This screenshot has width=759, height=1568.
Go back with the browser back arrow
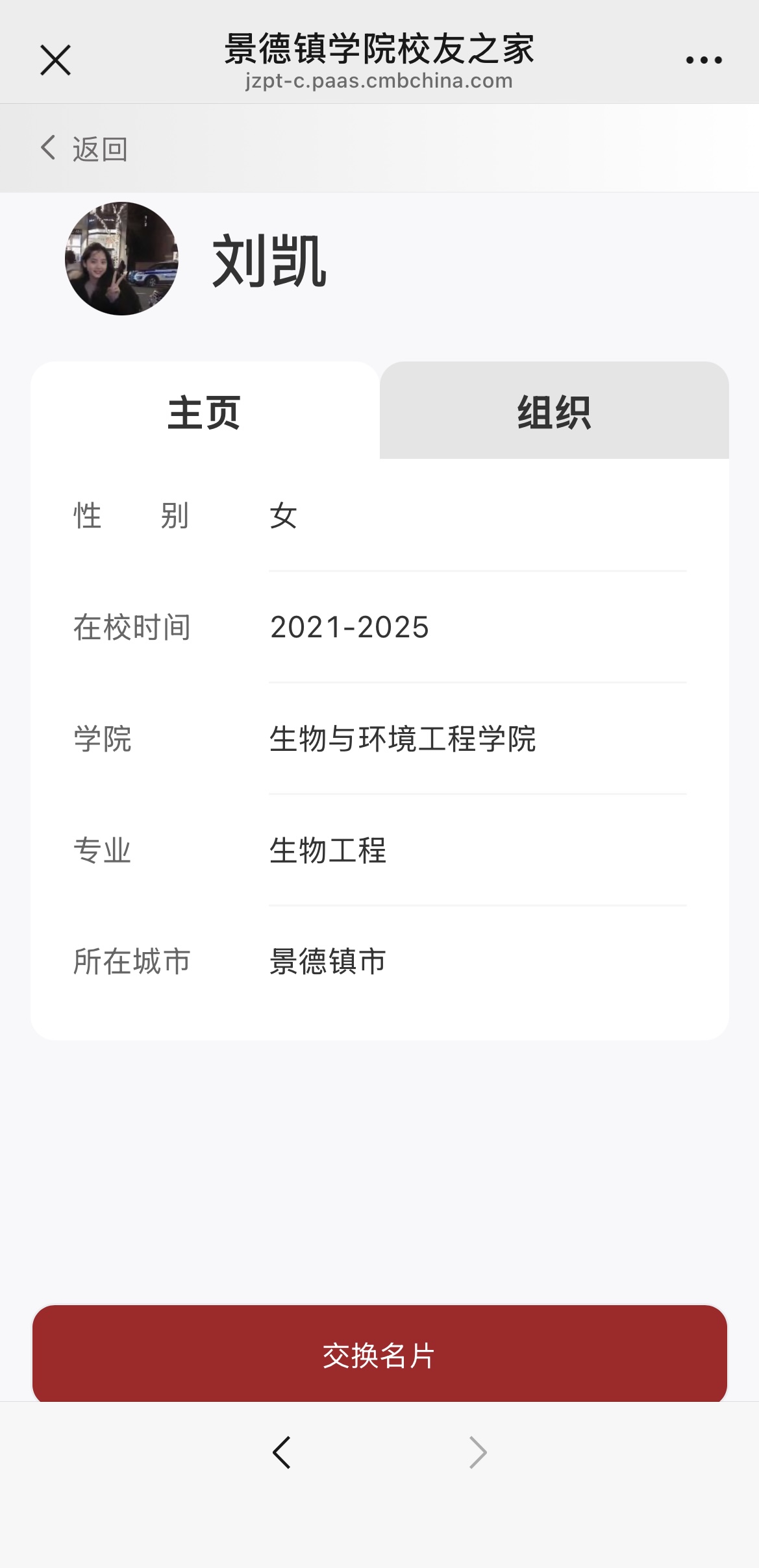(282, 1452)
